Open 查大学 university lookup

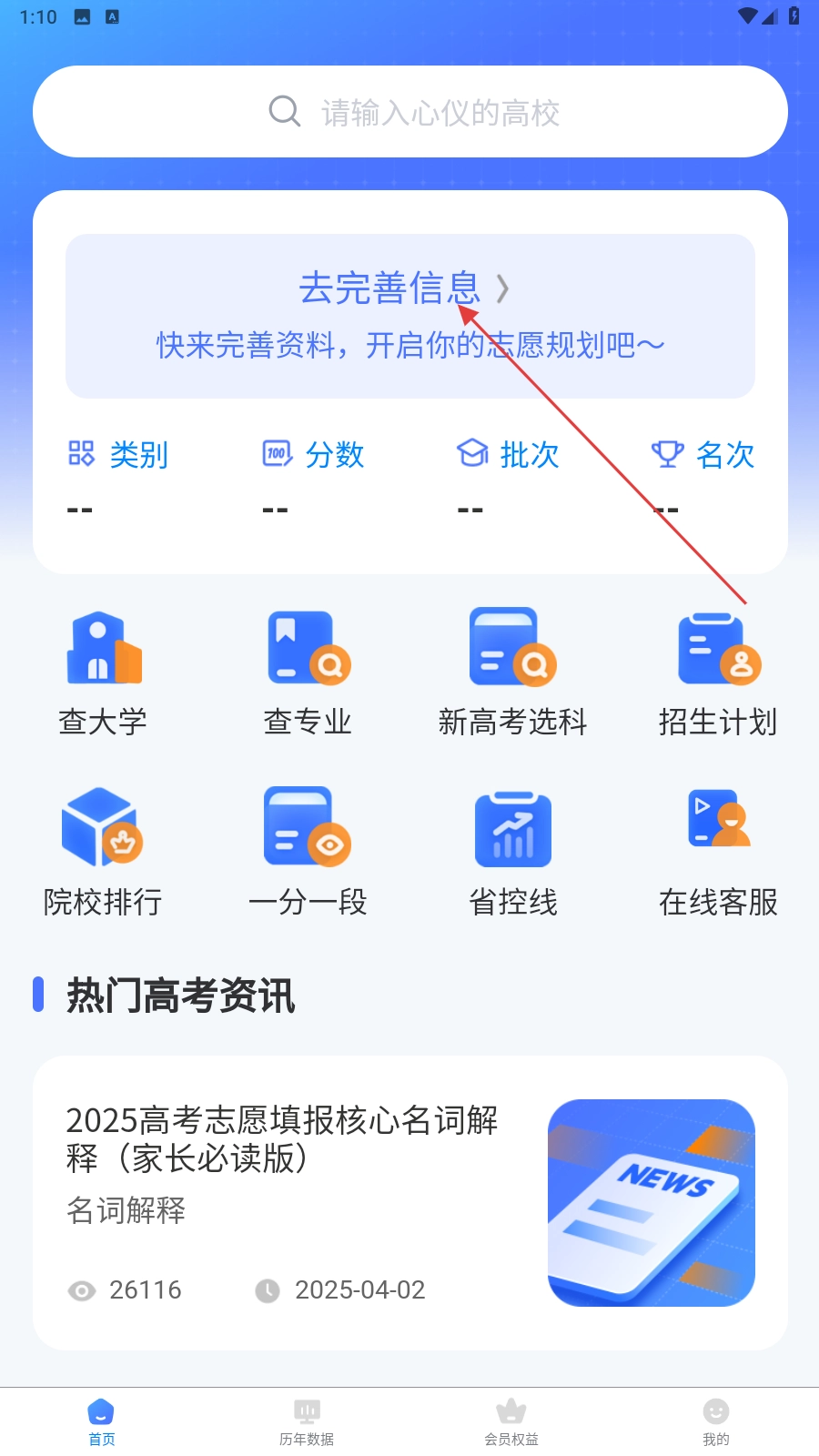pyautogui.click(x=103, y=673)
